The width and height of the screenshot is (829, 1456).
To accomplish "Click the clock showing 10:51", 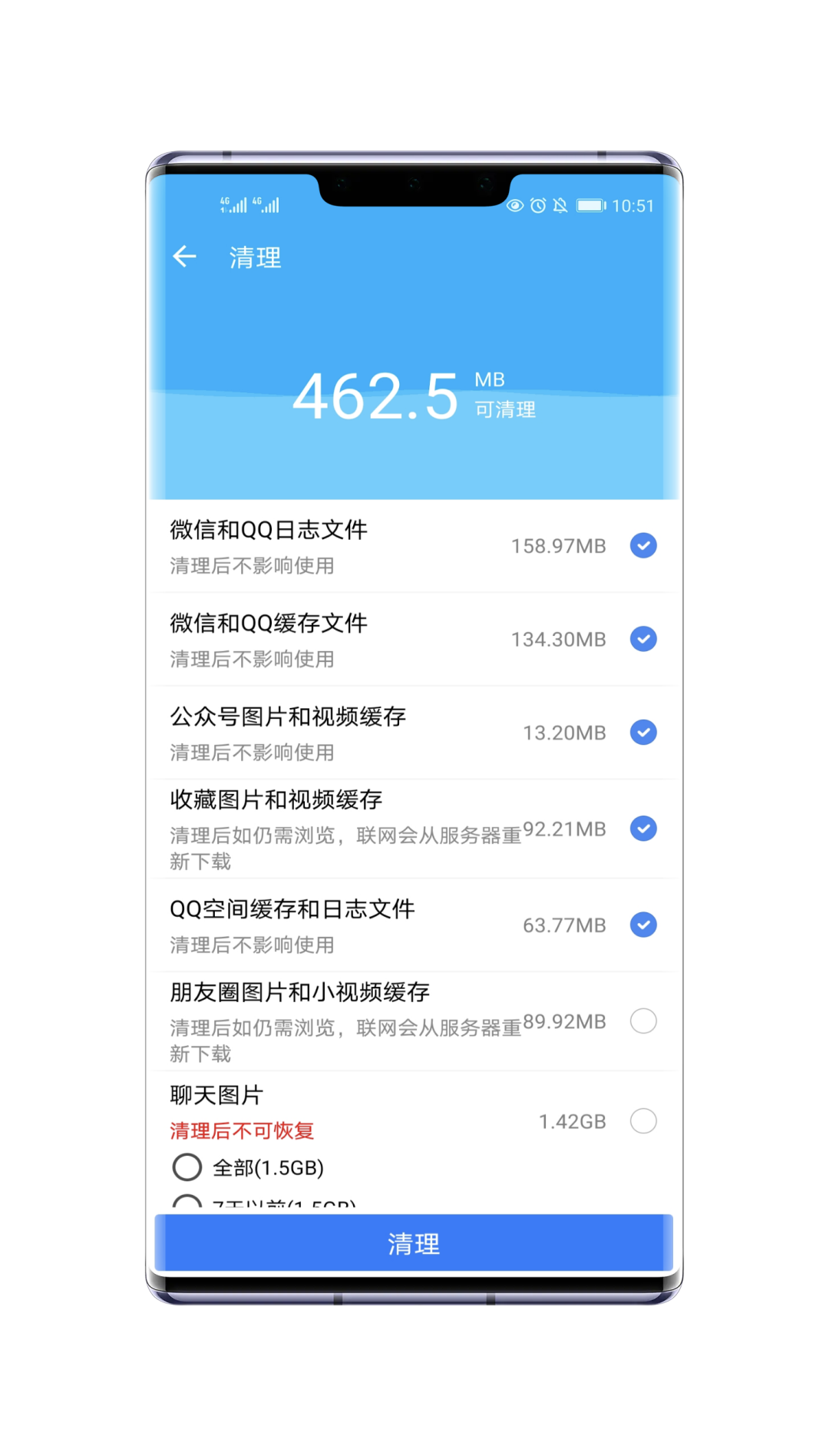I will coord(633,205).
